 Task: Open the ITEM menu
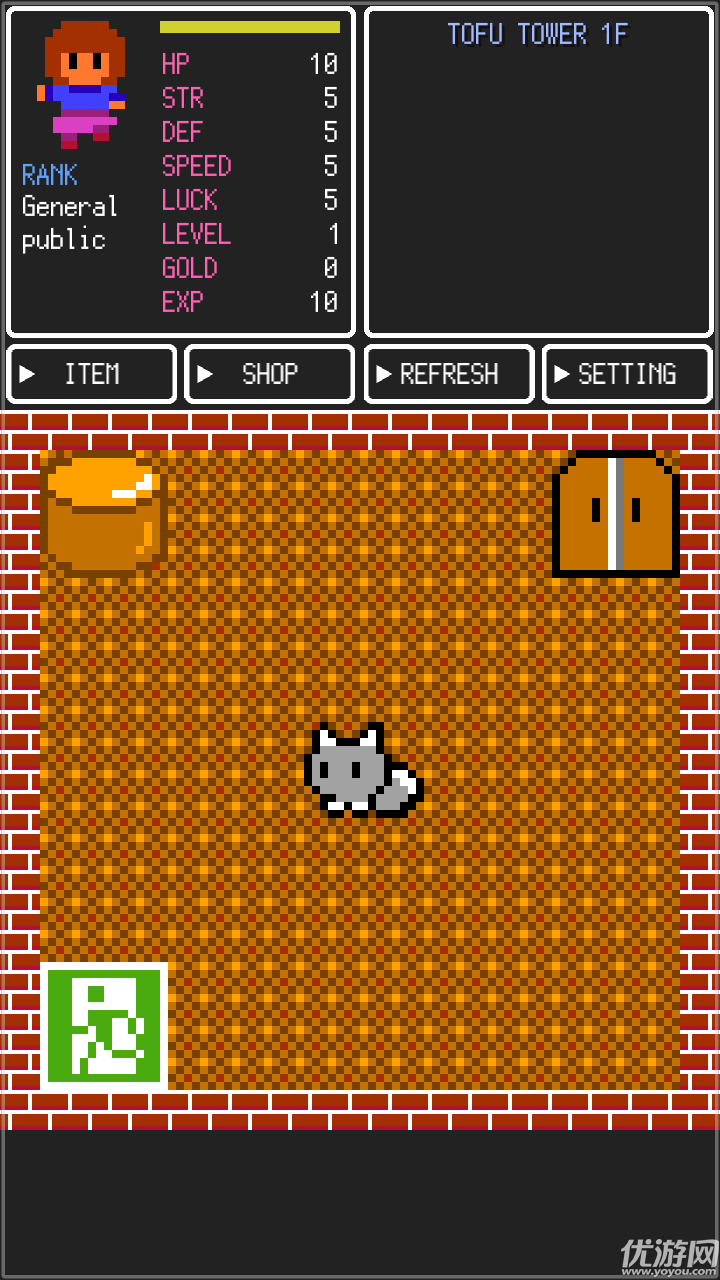point(92,374)
